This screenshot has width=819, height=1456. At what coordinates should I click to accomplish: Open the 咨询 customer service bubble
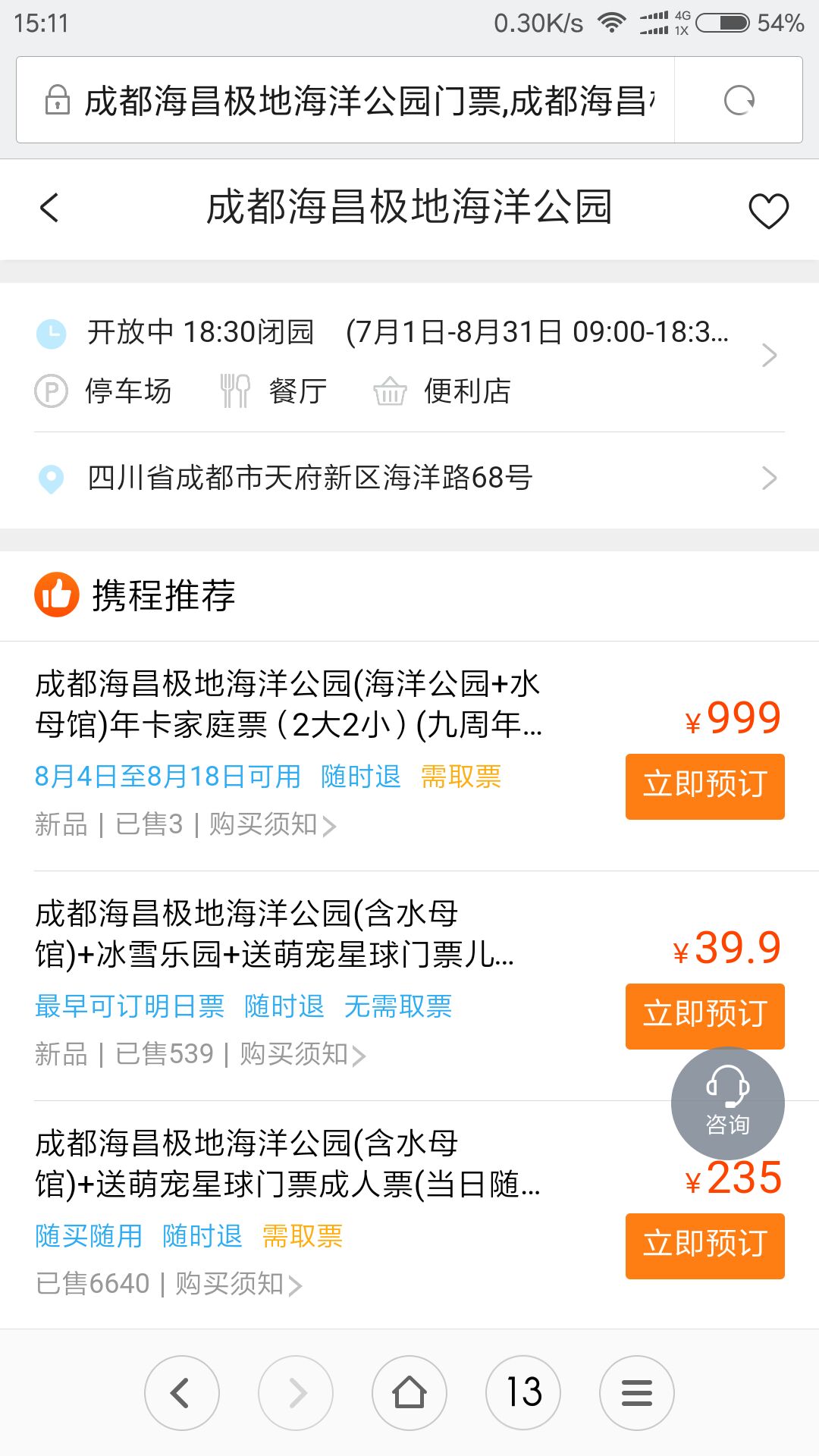click(727, 1103)
